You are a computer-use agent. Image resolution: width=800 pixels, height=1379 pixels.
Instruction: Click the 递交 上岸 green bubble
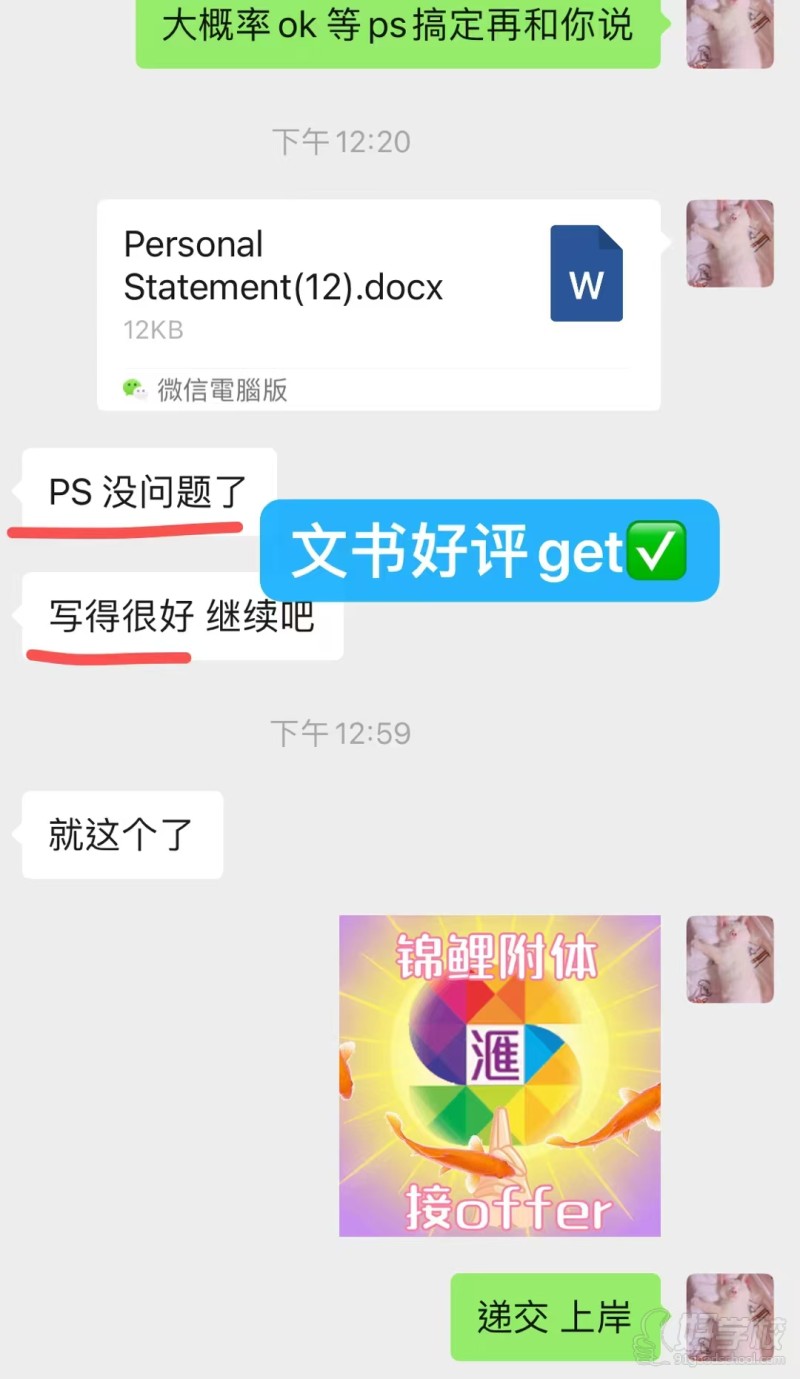point(557,1317)
